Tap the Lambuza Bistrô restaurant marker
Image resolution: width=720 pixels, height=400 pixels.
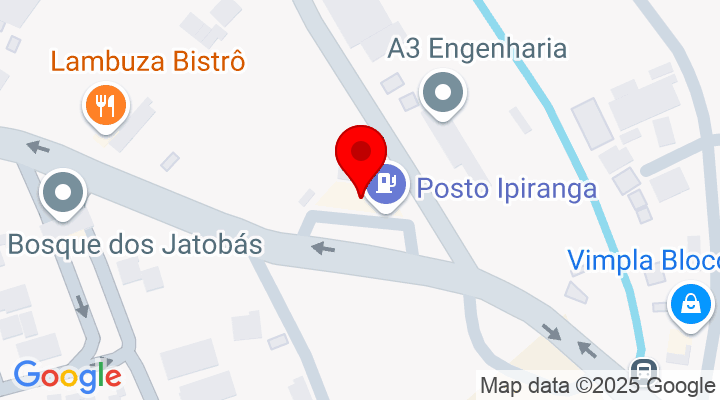pos(105,104)
